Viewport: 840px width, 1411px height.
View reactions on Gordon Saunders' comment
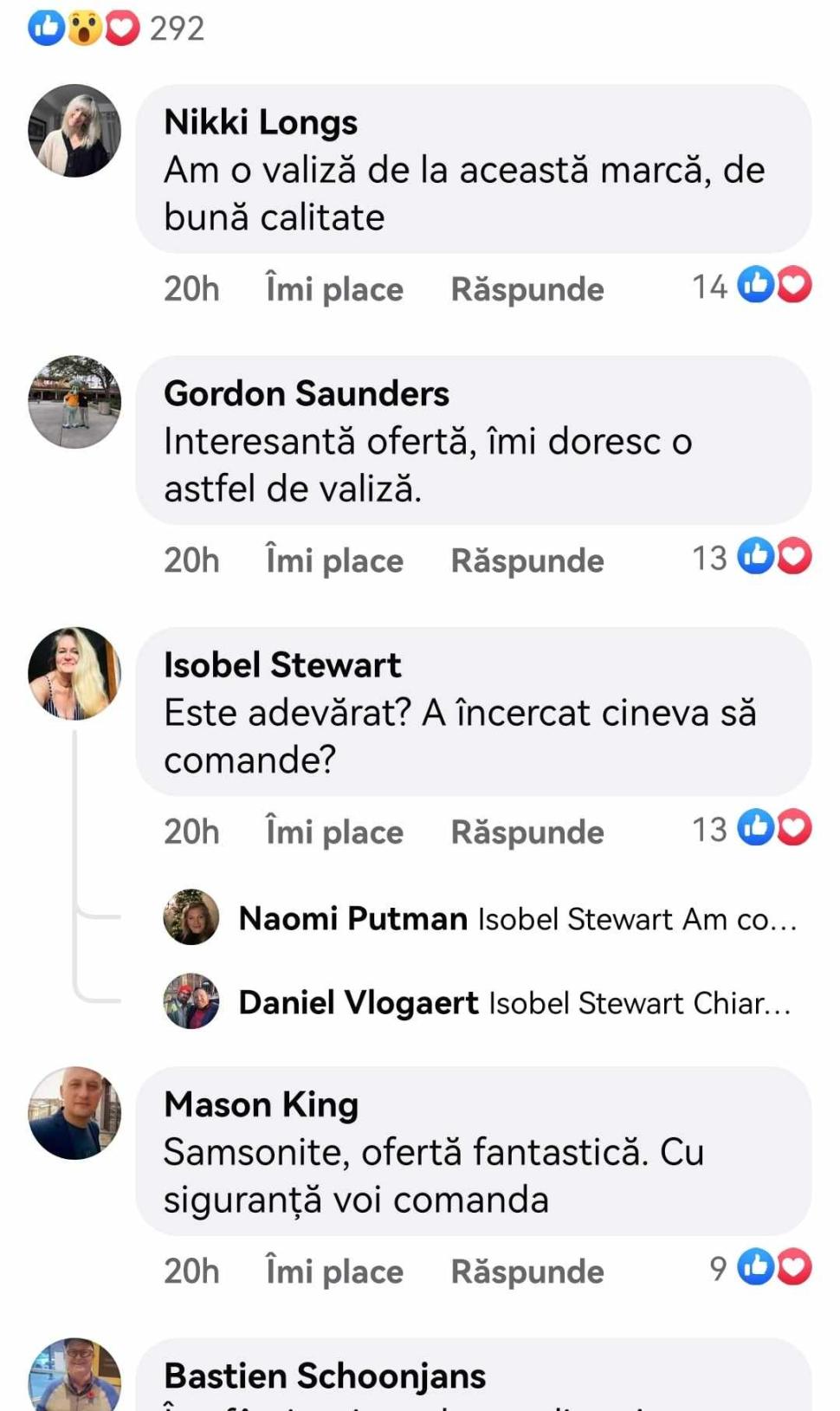tap(752, 557)
